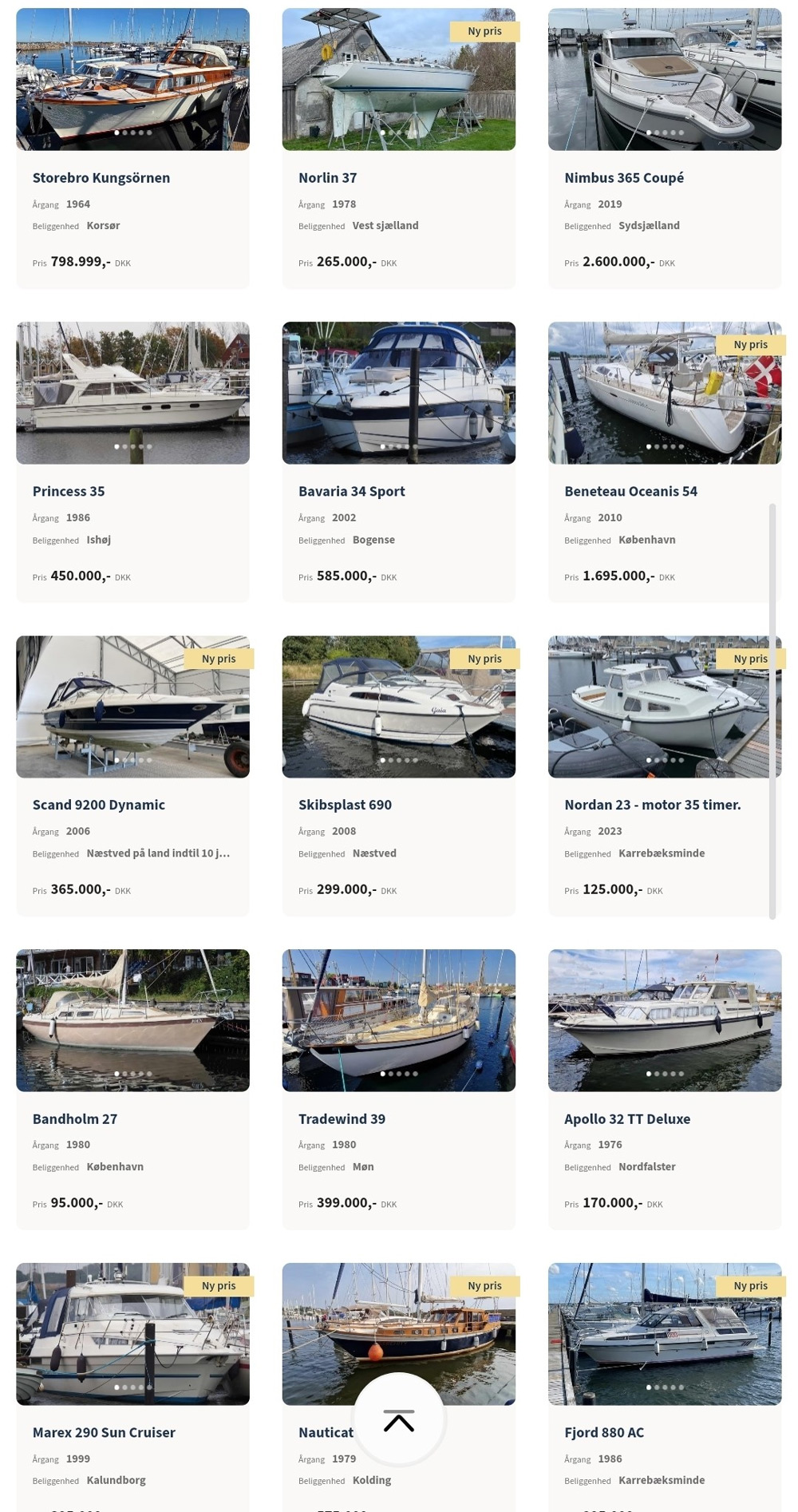This screenshot has height=1512, width=798.
Task: Select the Bandholm 27 listing
Action: tap(75, 1118)
